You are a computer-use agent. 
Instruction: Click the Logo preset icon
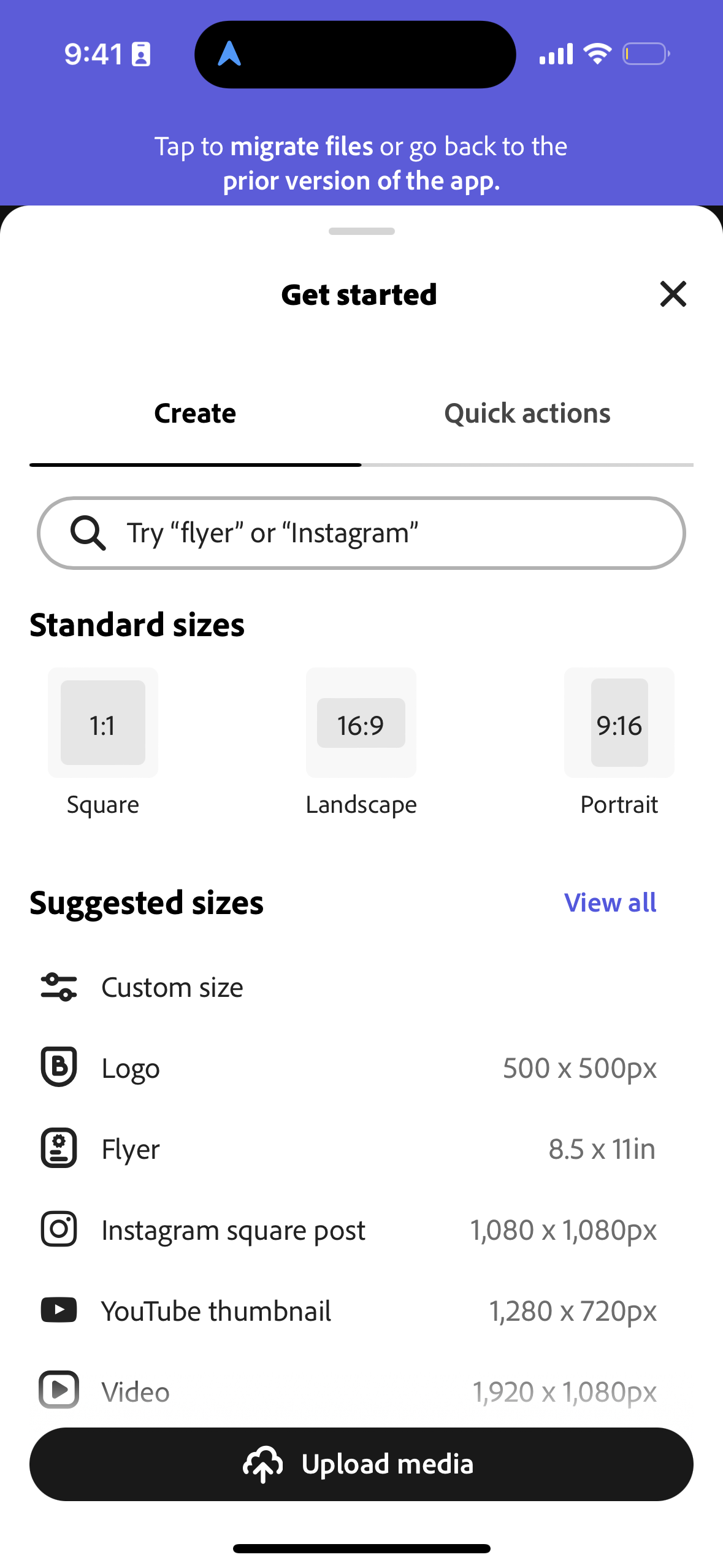click(x=59, y=1067)
